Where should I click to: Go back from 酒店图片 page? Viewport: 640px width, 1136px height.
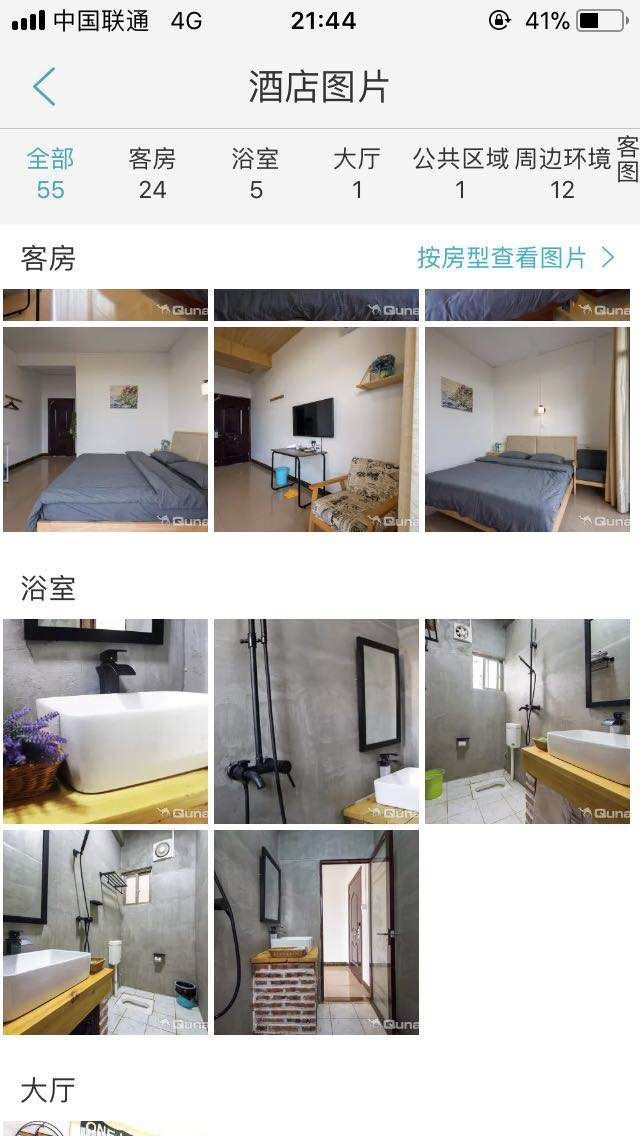[x=44, y=88]
